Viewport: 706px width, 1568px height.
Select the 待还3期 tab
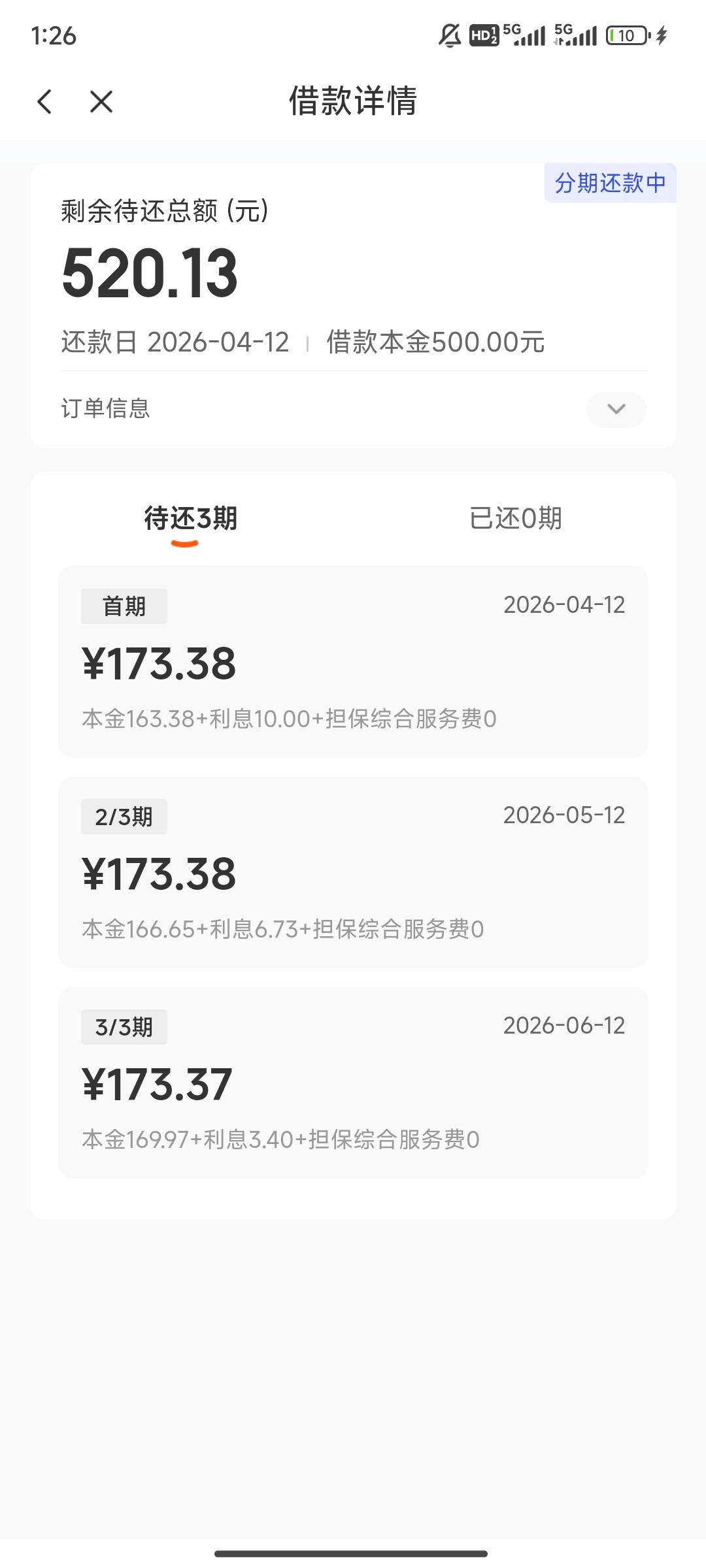pos(190,518)
